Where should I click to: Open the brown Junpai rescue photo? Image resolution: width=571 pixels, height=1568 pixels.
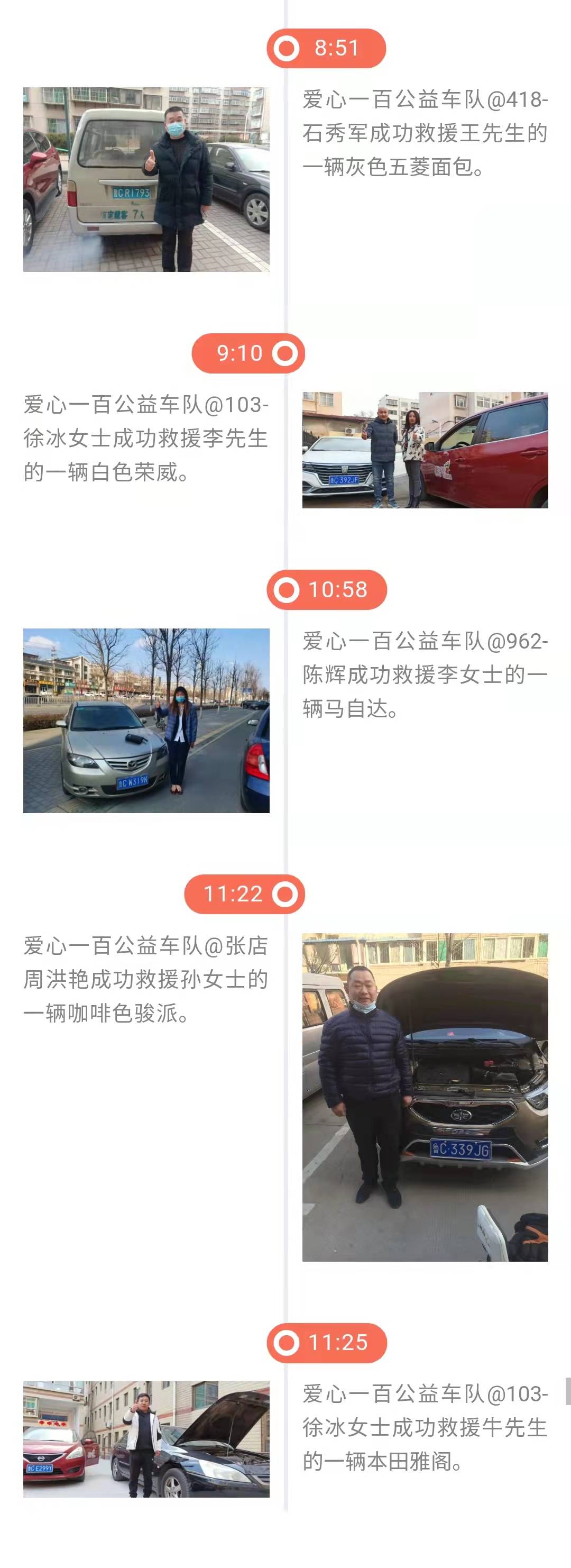click(x=425, y=1096)
